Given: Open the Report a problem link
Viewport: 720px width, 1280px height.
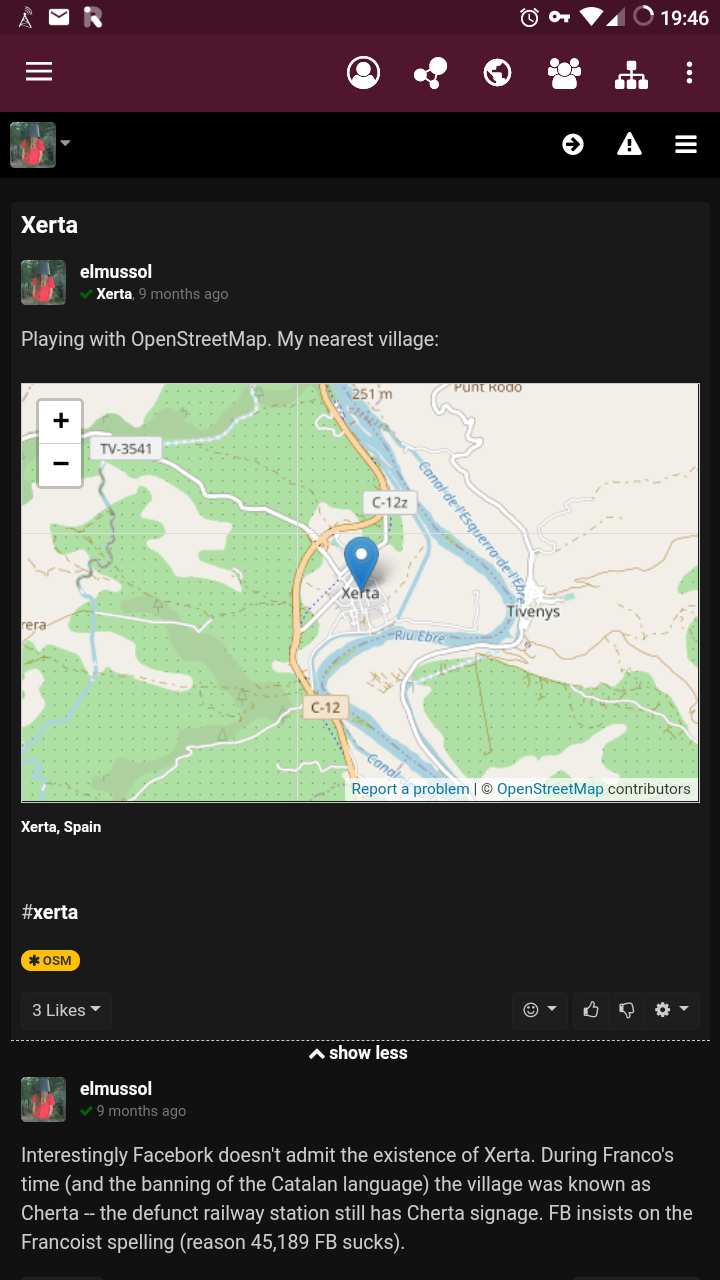Looking at the screenshot, I should [410, 789].
